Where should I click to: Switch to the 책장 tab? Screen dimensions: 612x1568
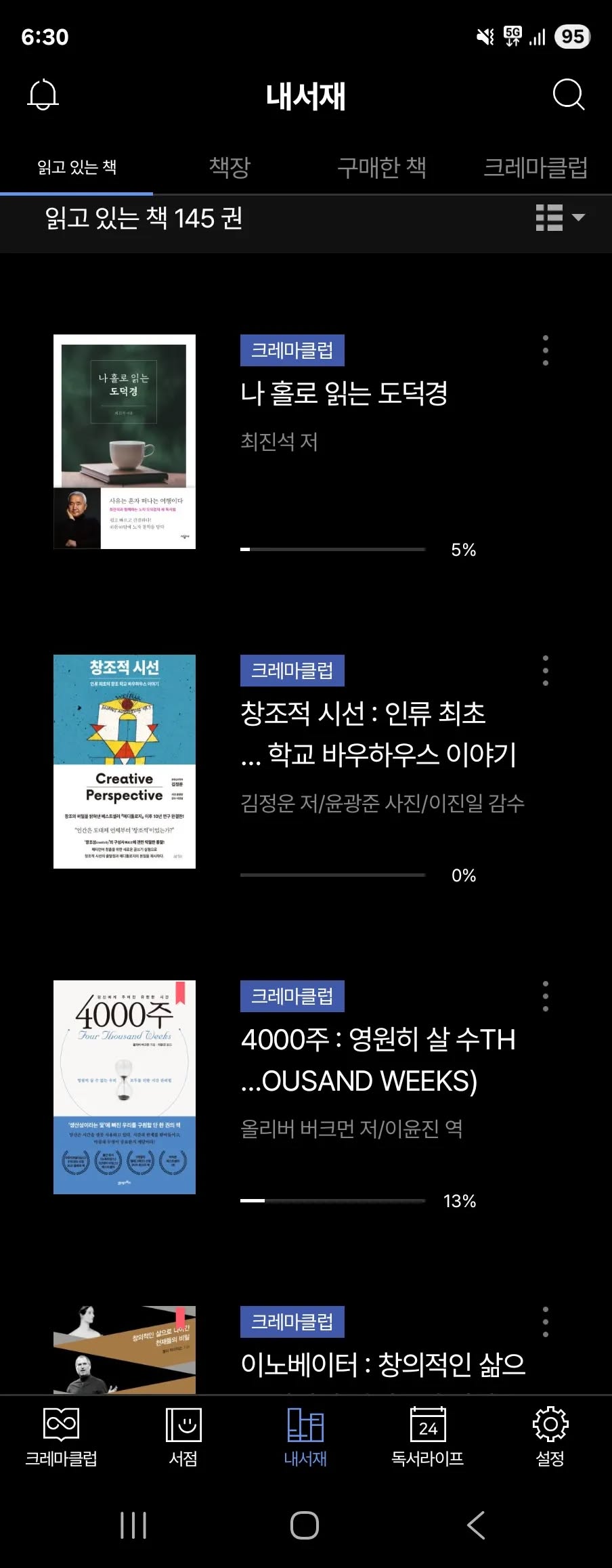(x=230, y=167)
